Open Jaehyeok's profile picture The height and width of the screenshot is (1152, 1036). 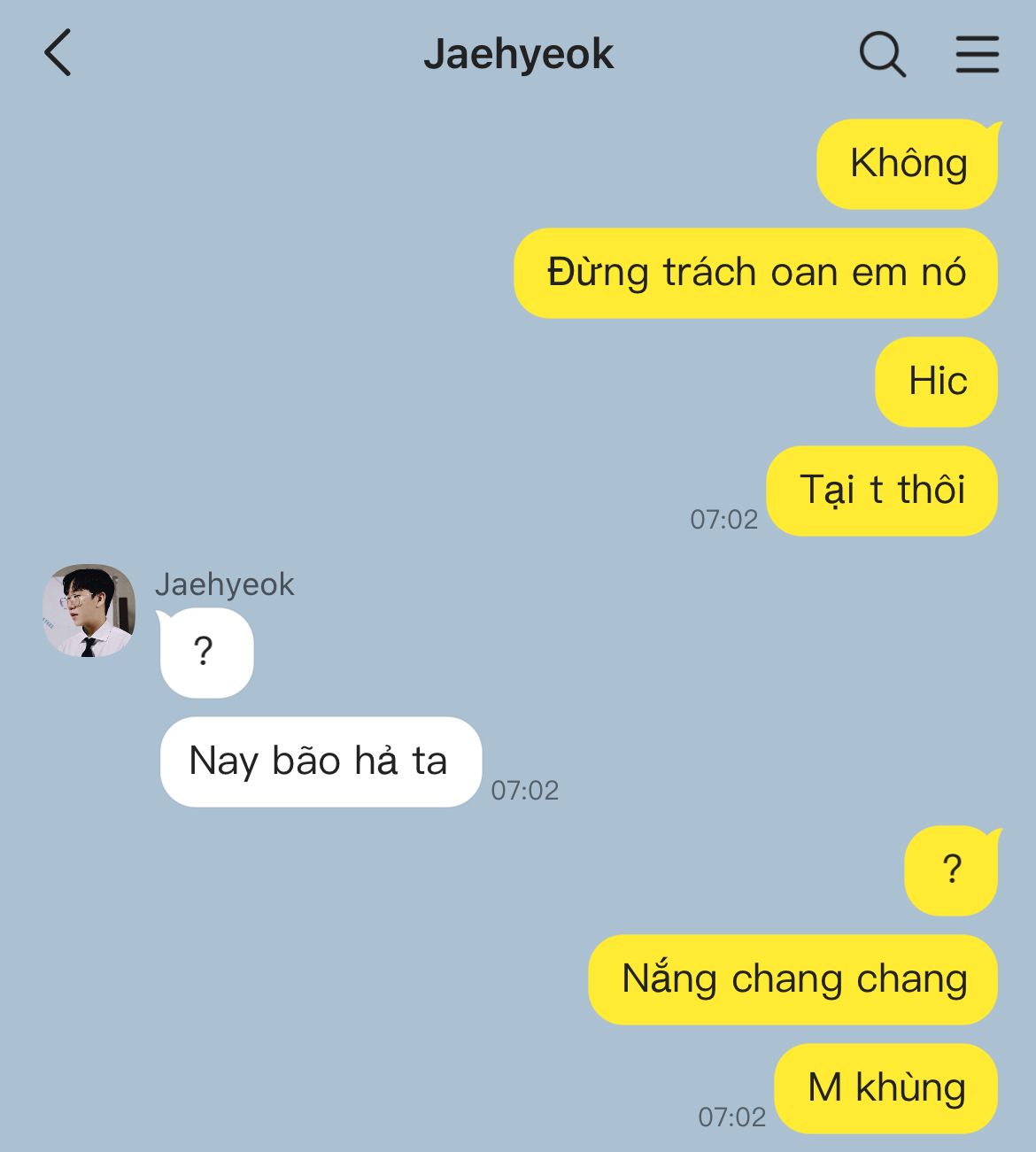click(x=89, y=611)
